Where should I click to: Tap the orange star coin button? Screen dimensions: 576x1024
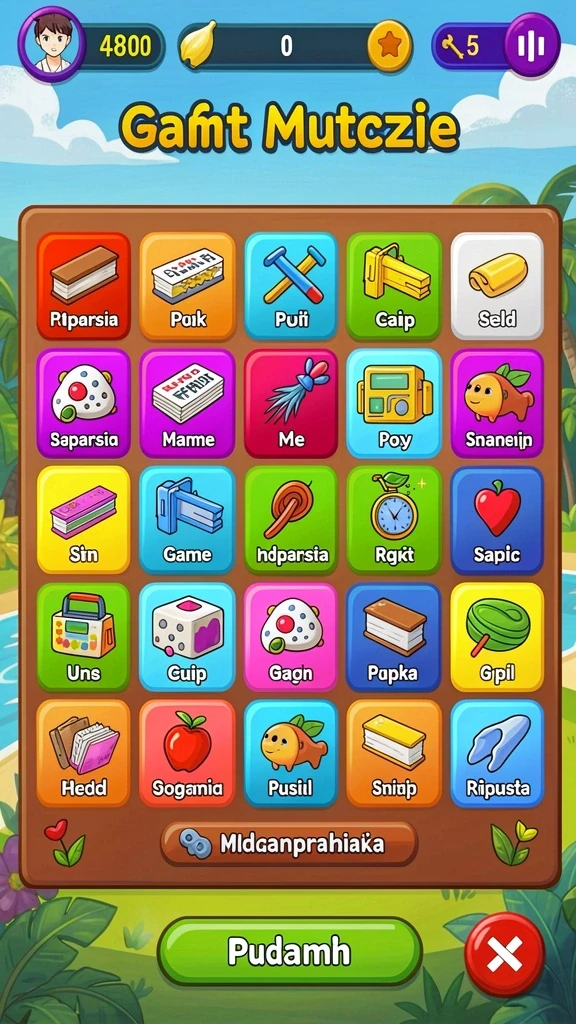(389, 46)
